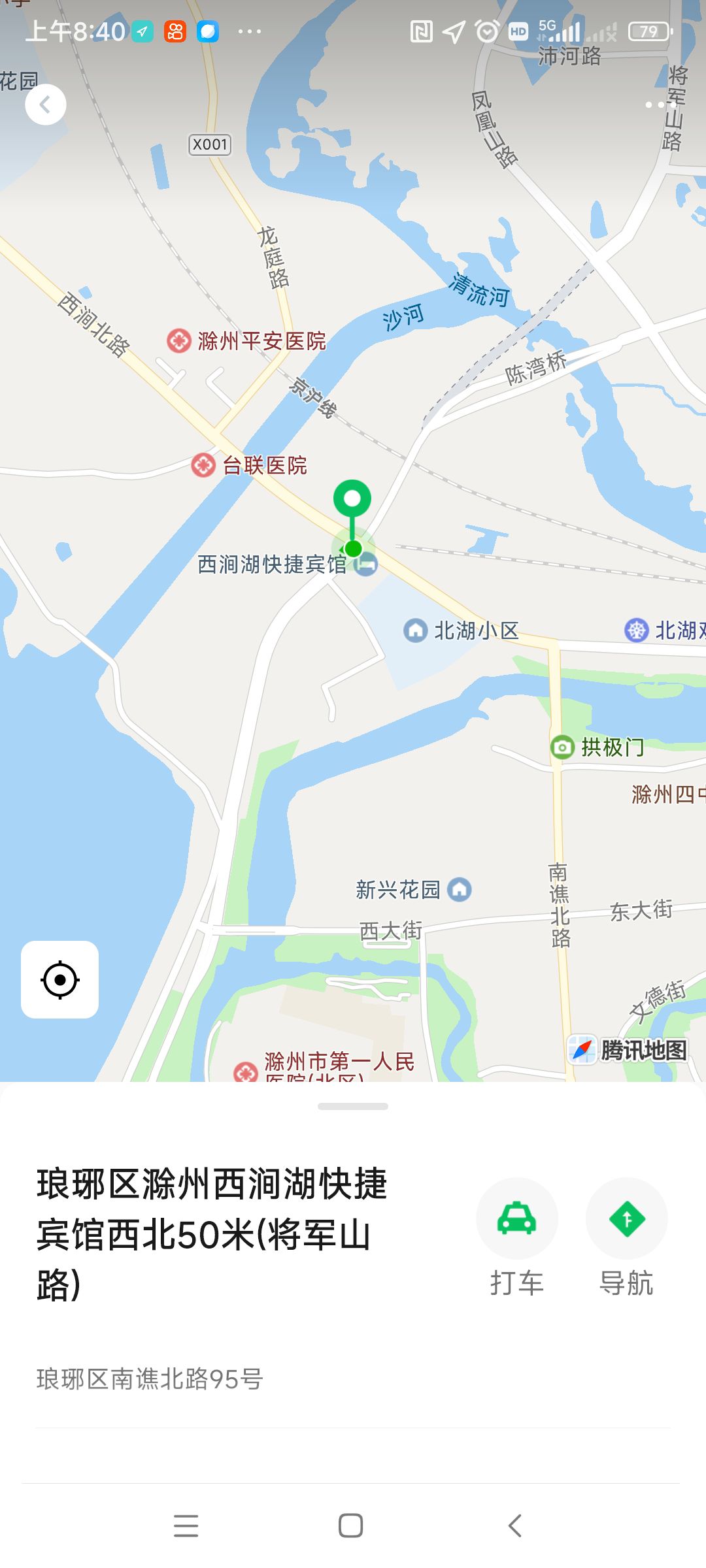Go back using the round arrow button
Viewport: 706px width, 1568px height.
coord(45,105)
